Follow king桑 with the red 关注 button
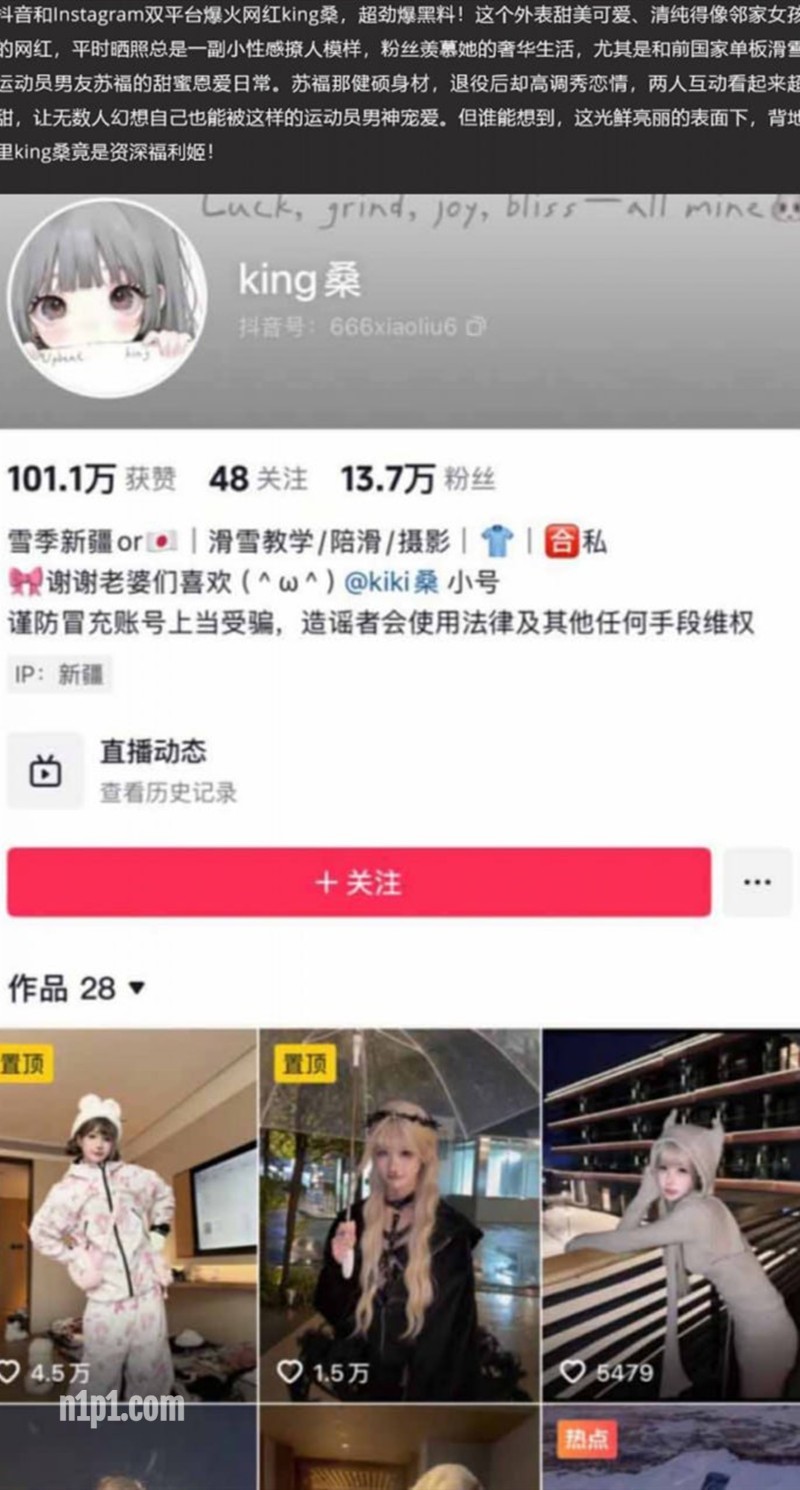Screen dimensions: 800x1490 (x=358, y=882)
